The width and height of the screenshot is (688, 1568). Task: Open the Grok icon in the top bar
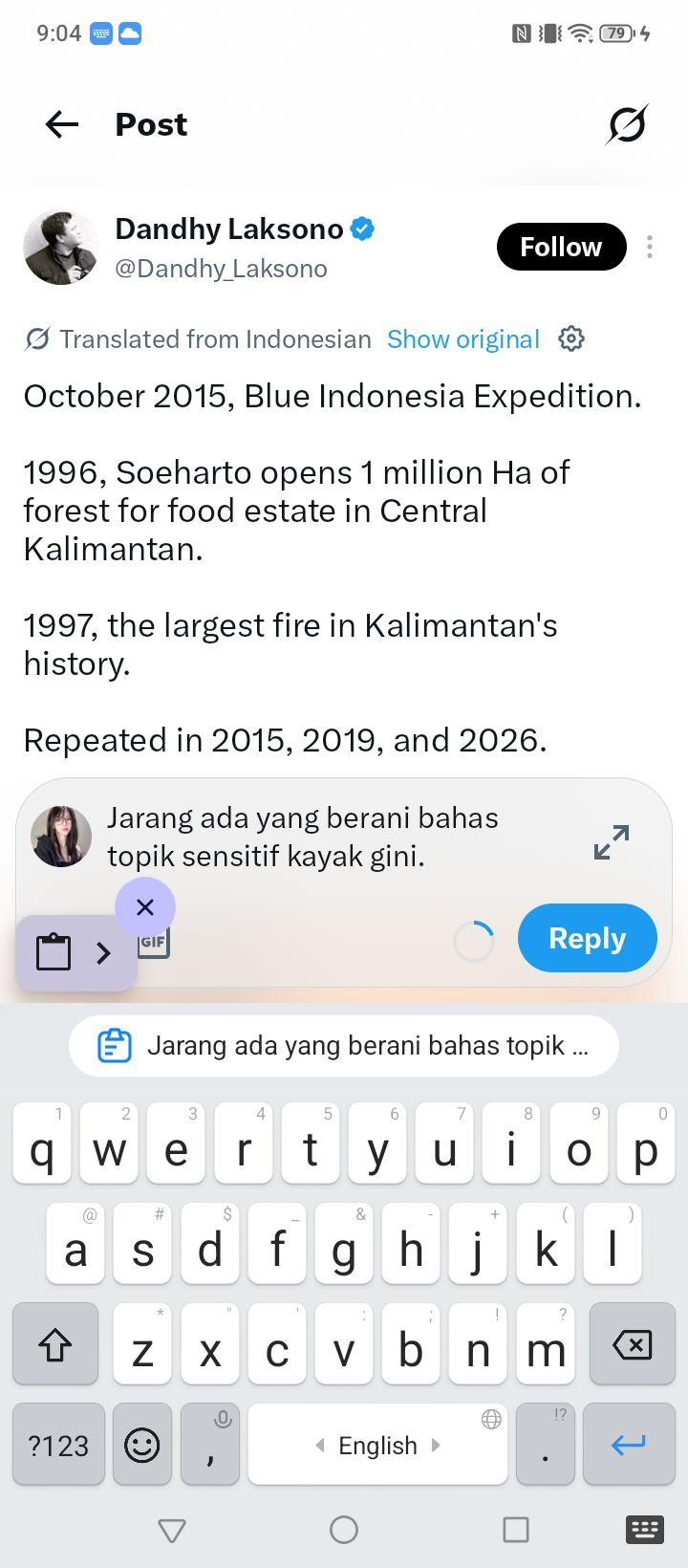(627, 124)
